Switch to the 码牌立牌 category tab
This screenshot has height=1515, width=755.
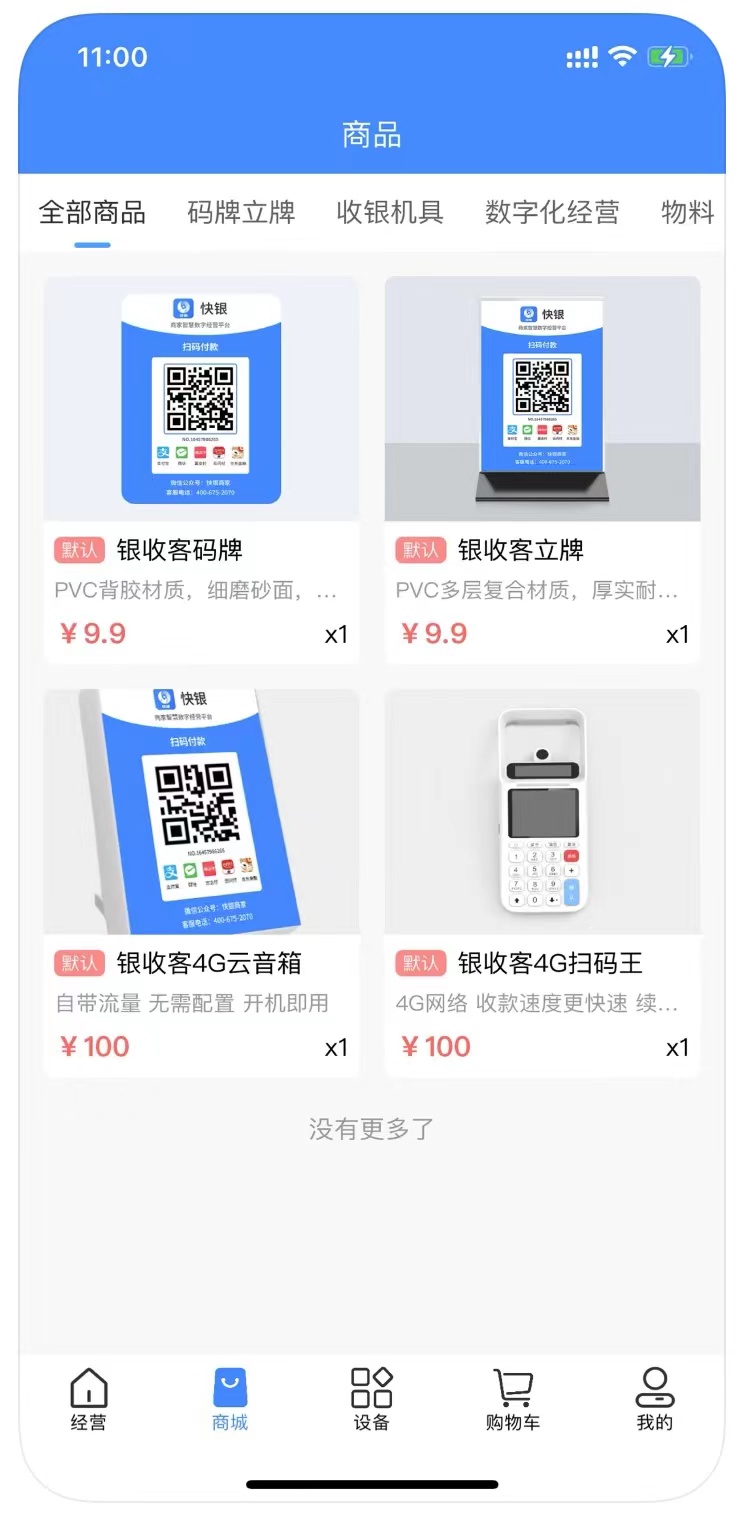(x=241, y=212)
